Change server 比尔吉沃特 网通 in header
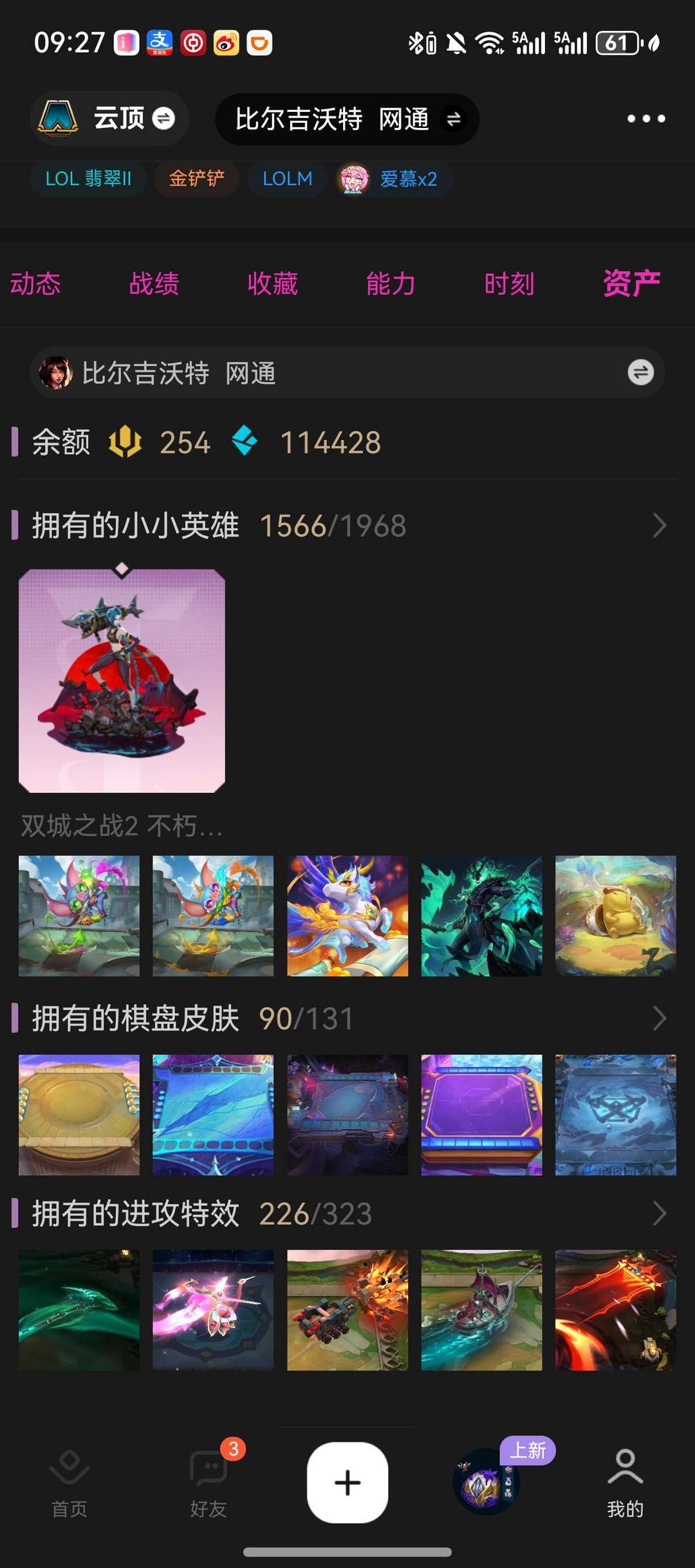Image resolution: width=695 pixels, height=1568 pixels. tap(347, 120)
